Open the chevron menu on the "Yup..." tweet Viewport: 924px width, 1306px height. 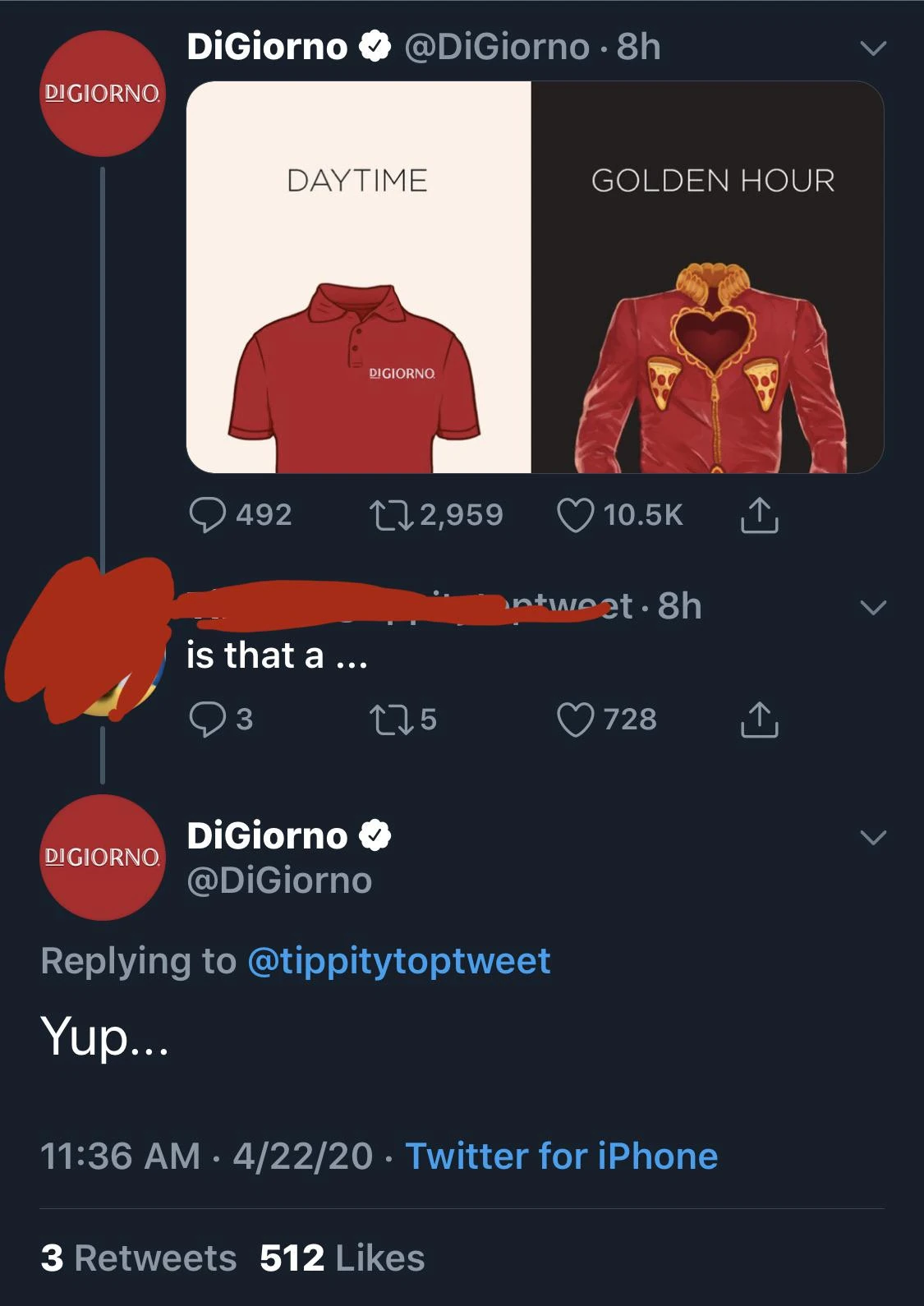pyautogui.click(x=873, y=838)
